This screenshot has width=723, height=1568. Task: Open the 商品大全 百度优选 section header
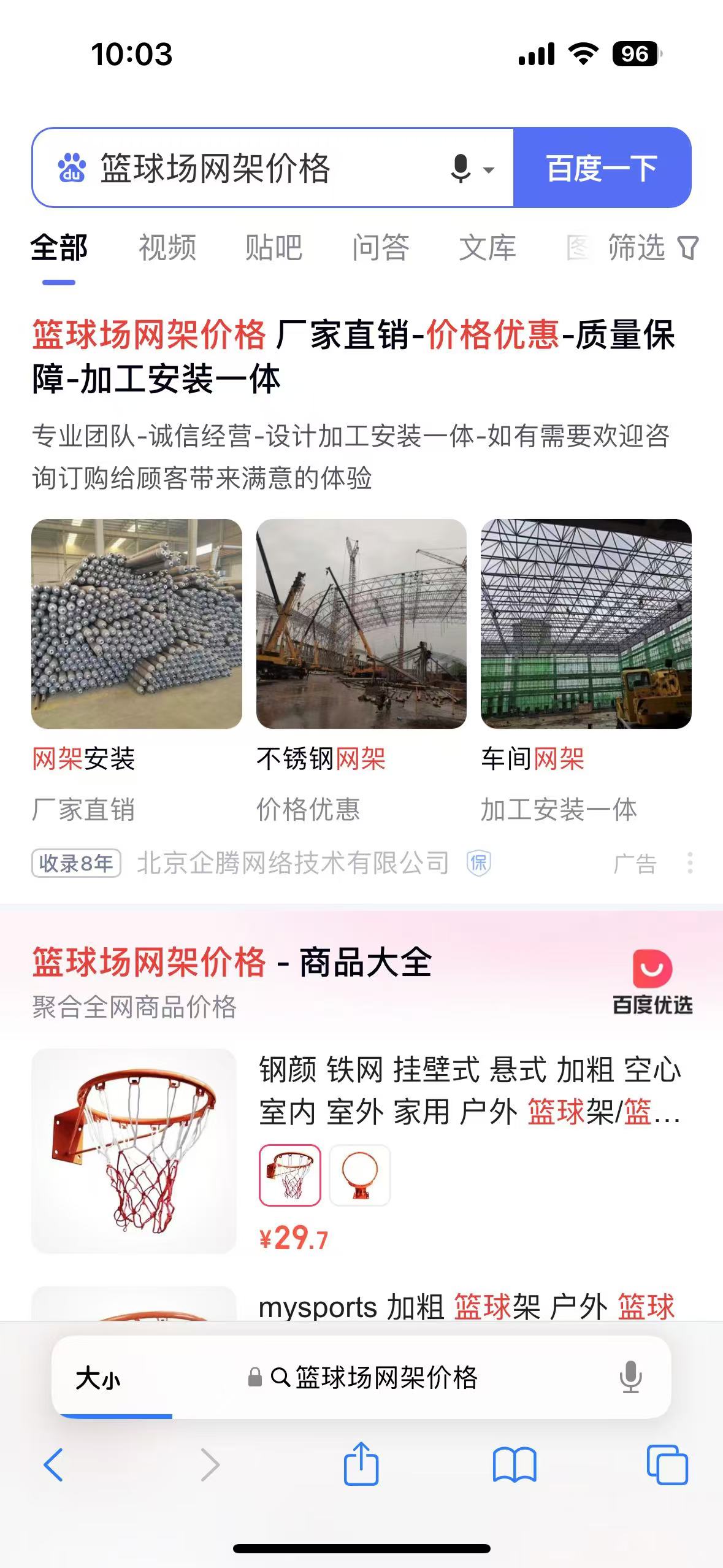pyautogui.click(x=233, y=962)
